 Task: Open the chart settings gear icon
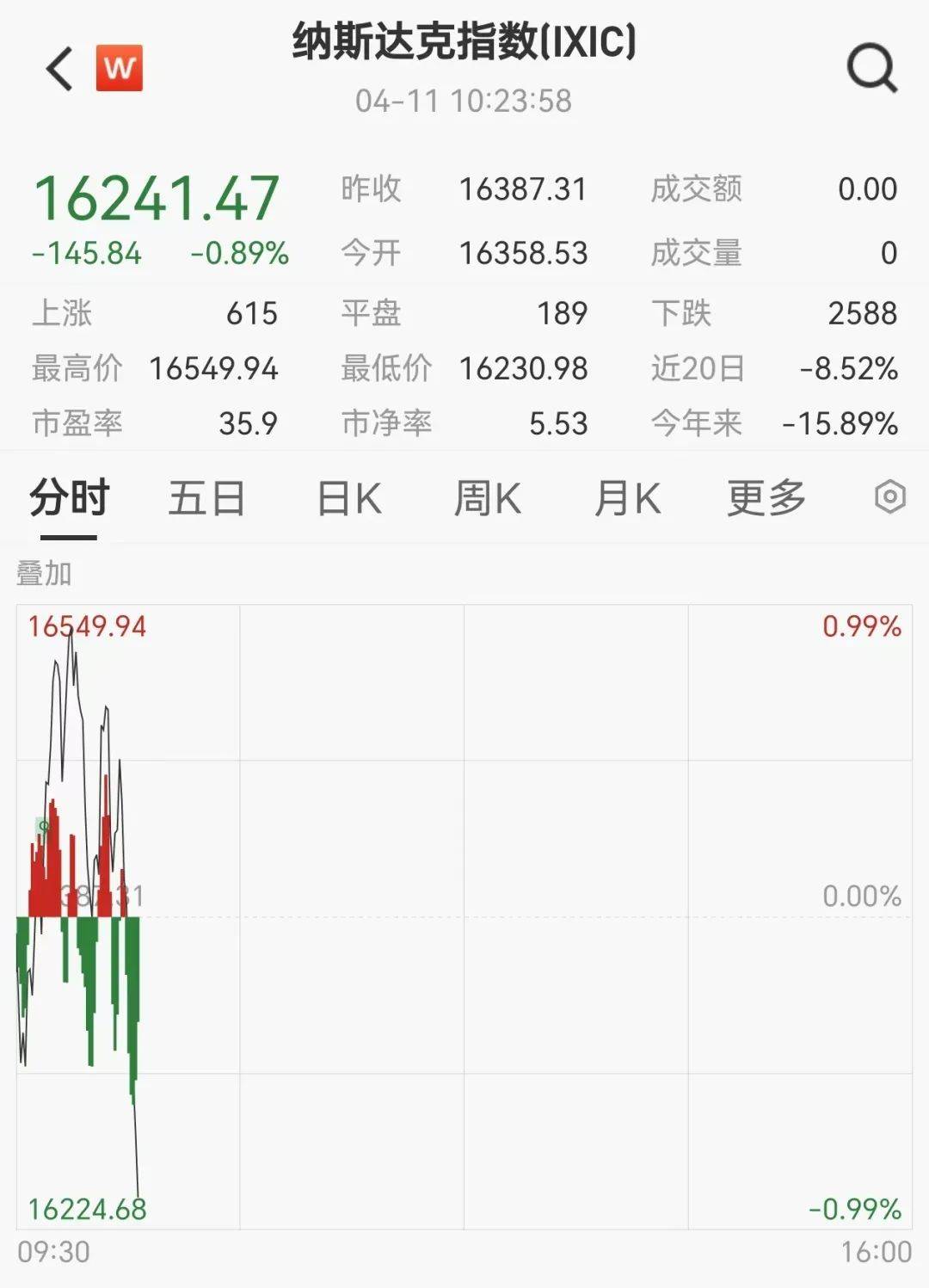pos(890,497)
